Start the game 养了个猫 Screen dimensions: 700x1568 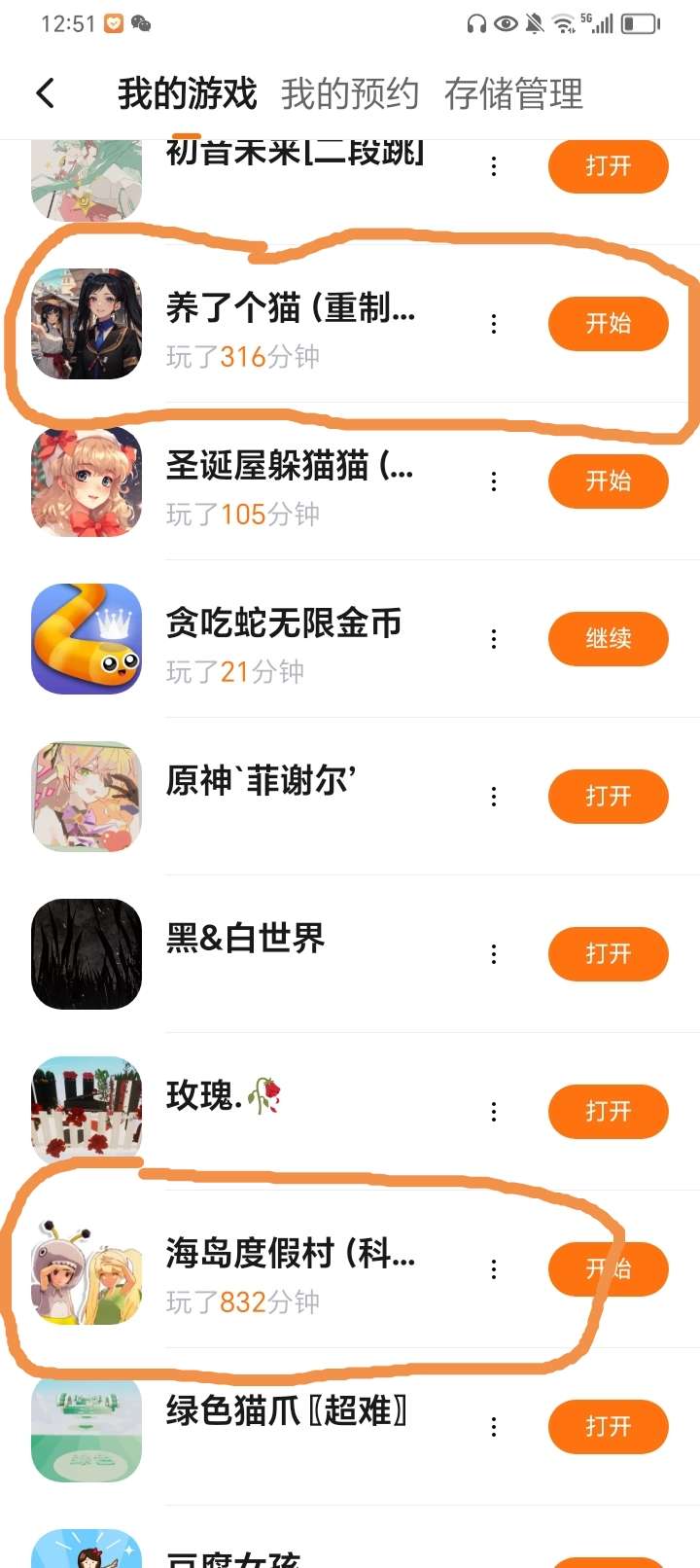tap(608, 324)
